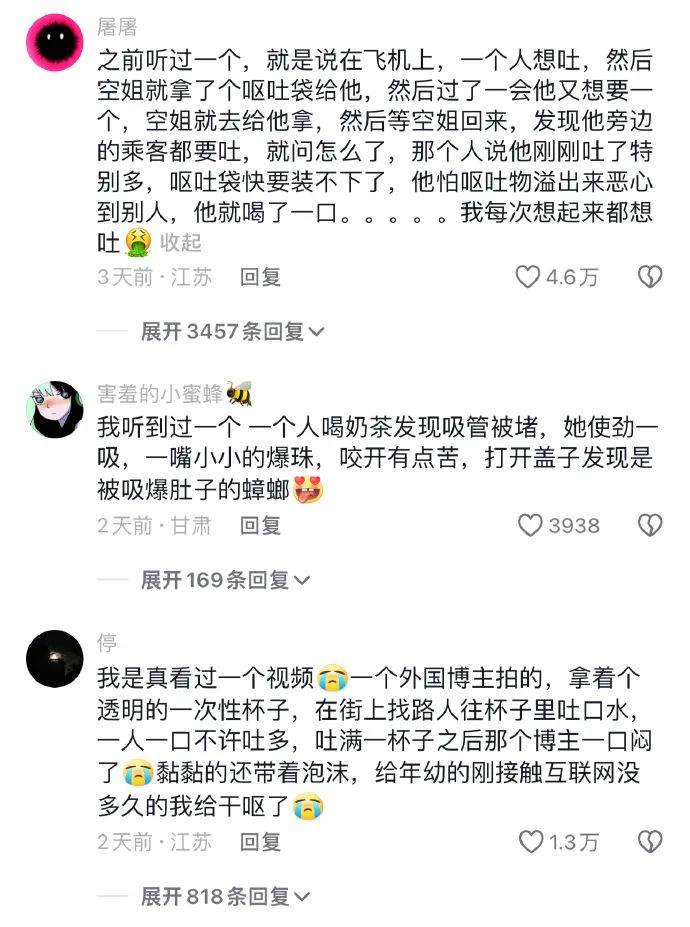Viewport: 690px width, 927px height.
Task: Like 害羞的小蜜蜂's comment with 3938 likes
Action: pyautogui.click(x=530, y=525)
